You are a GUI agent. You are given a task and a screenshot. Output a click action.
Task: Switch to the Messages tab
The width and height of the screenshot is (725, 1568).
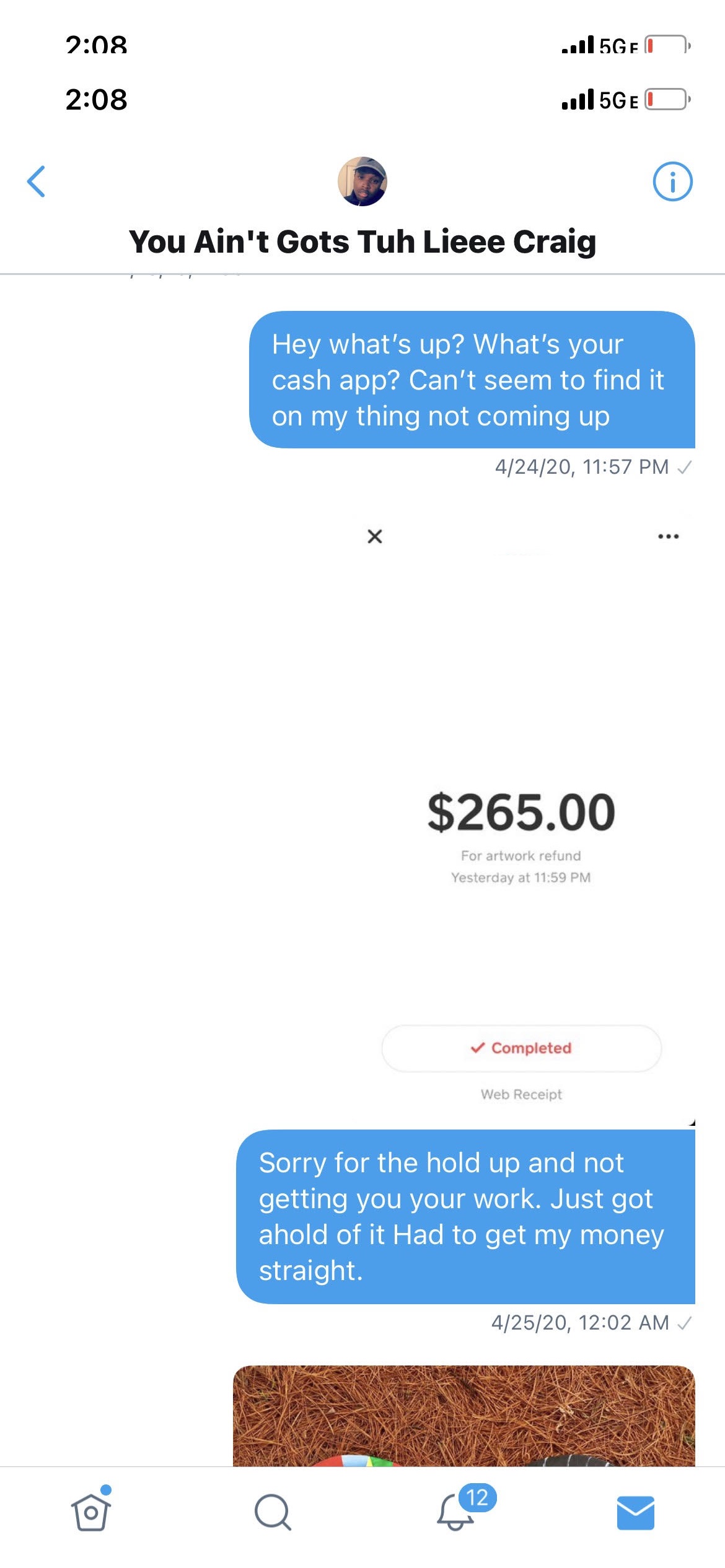pos(635,1512)
